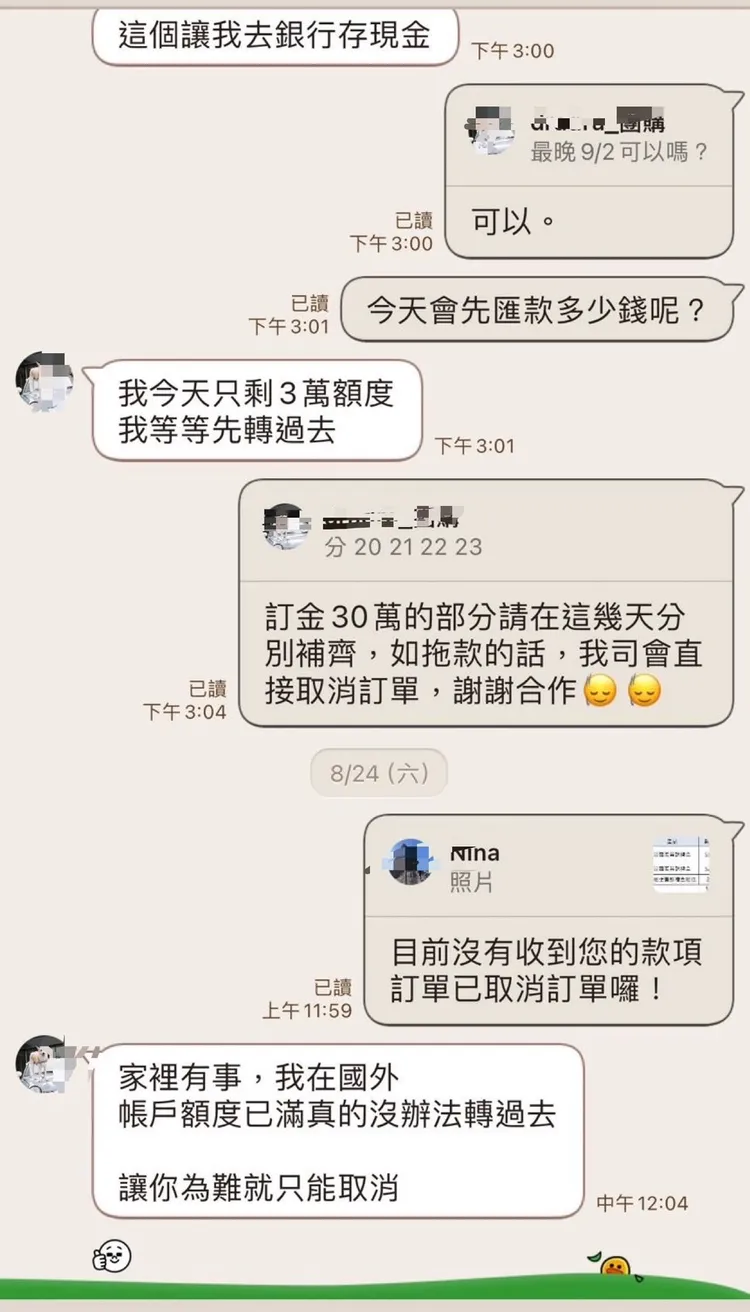Open the quoted "分 20 21 22 23" message

pos(420,548)
